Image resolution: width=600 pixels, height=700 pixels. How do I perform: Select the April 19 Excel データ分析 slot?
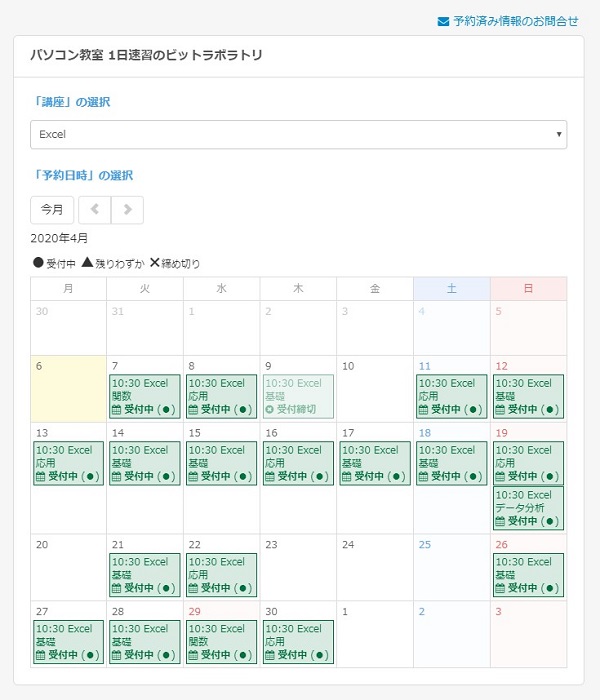tap(528, 508)
